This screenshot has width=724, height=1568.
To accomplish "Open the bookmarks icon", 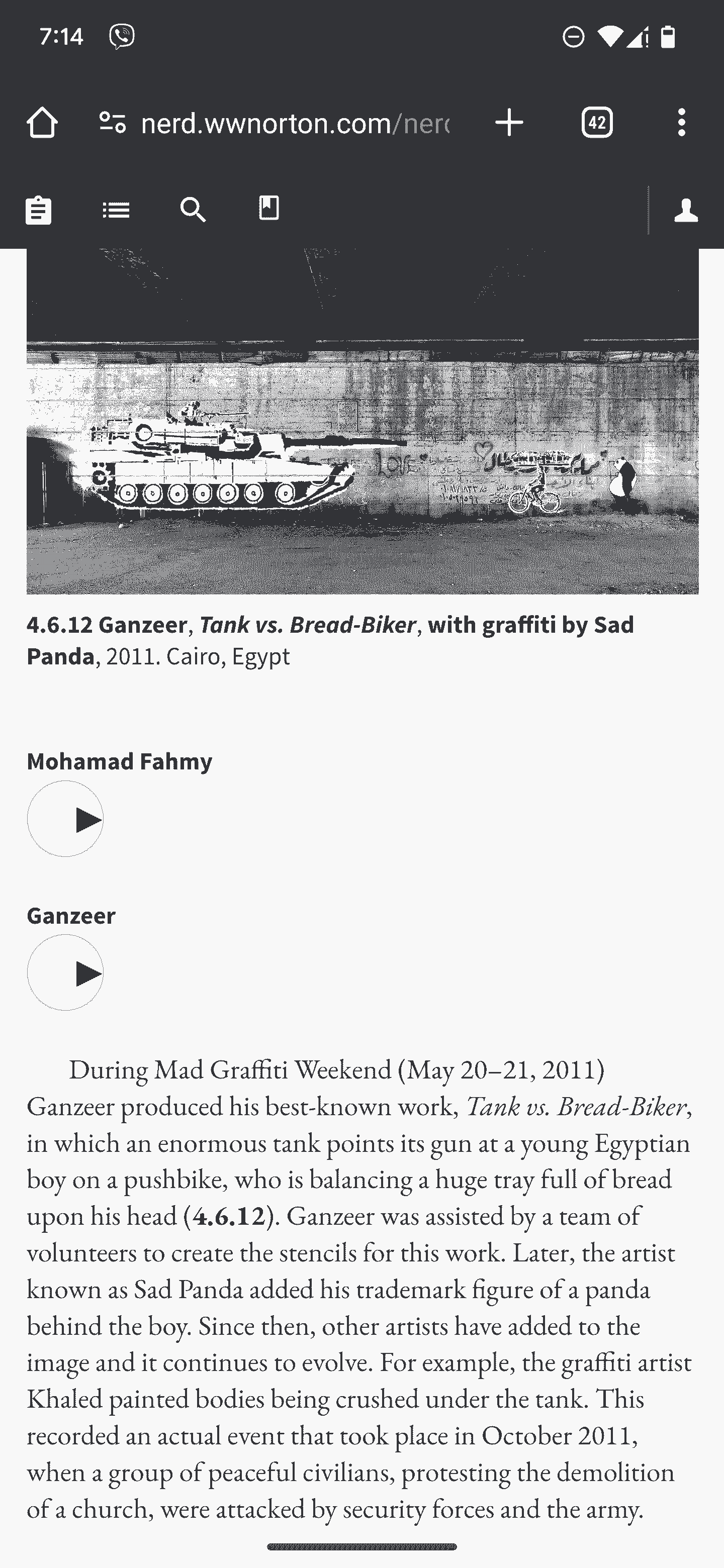I will click(268, 208).
